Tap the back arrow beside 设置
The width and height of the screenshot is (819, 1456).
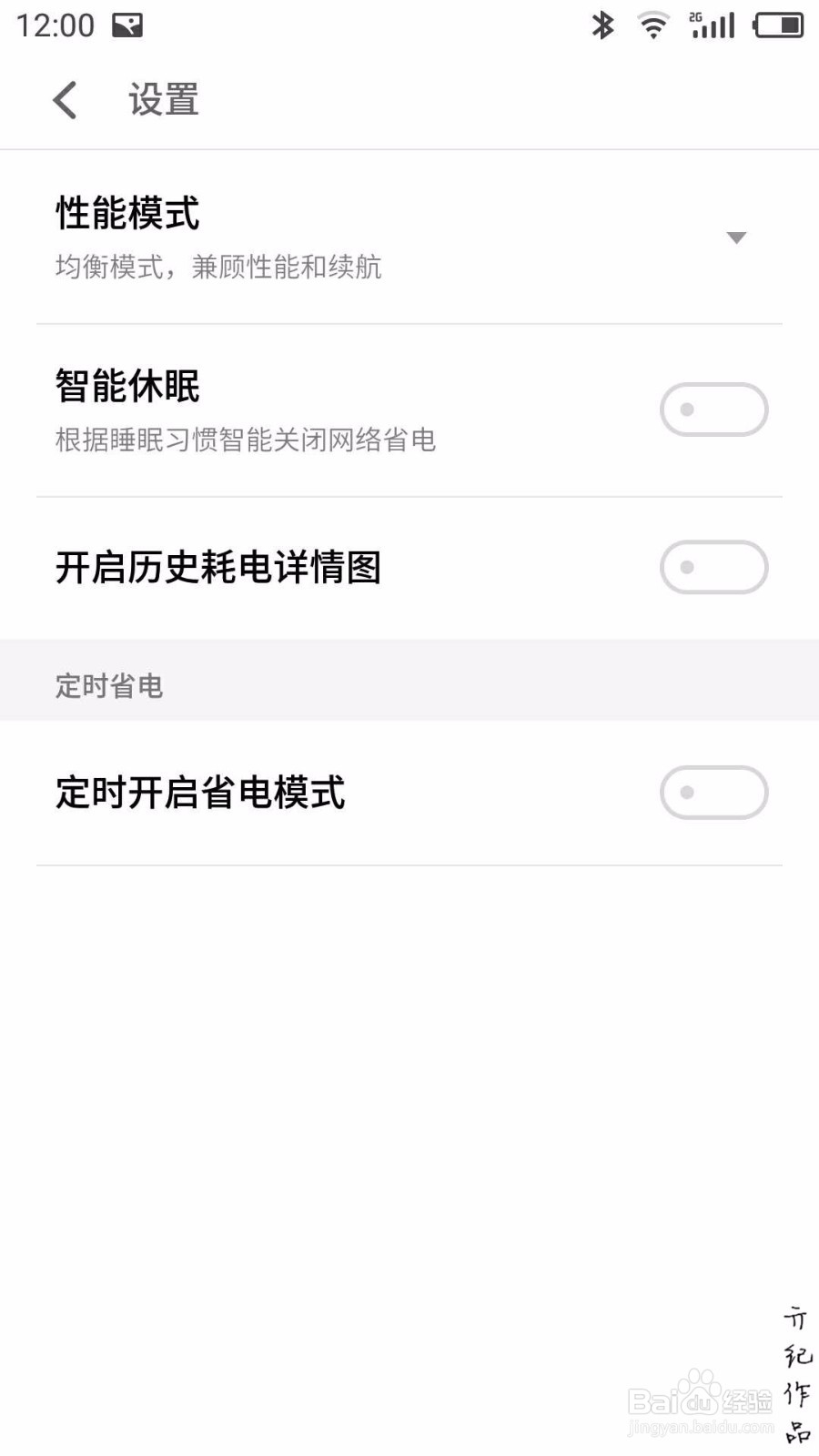click(64, 100)
